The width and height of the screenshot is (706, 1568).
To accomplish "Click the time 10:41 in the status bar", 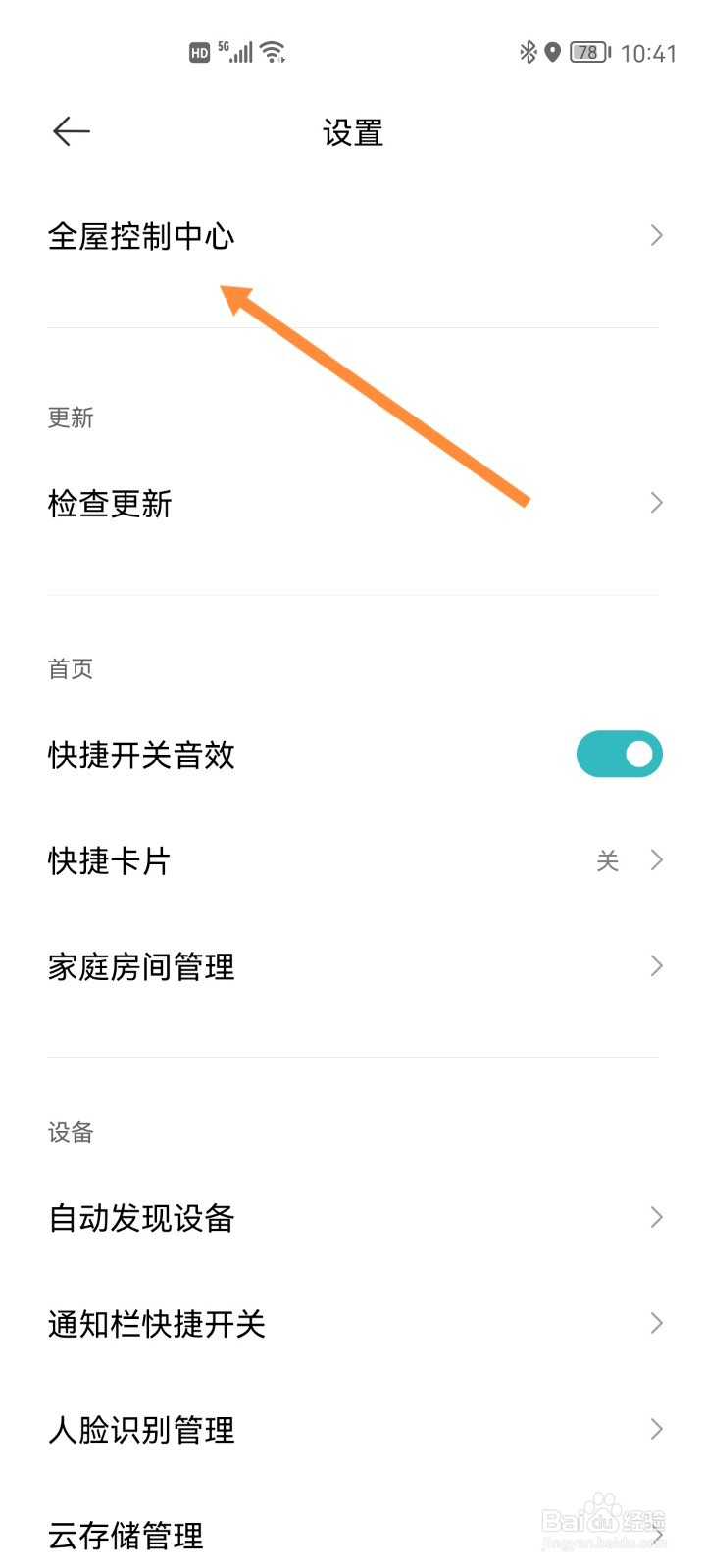I will pyautogui.click(x=646, y=52).
